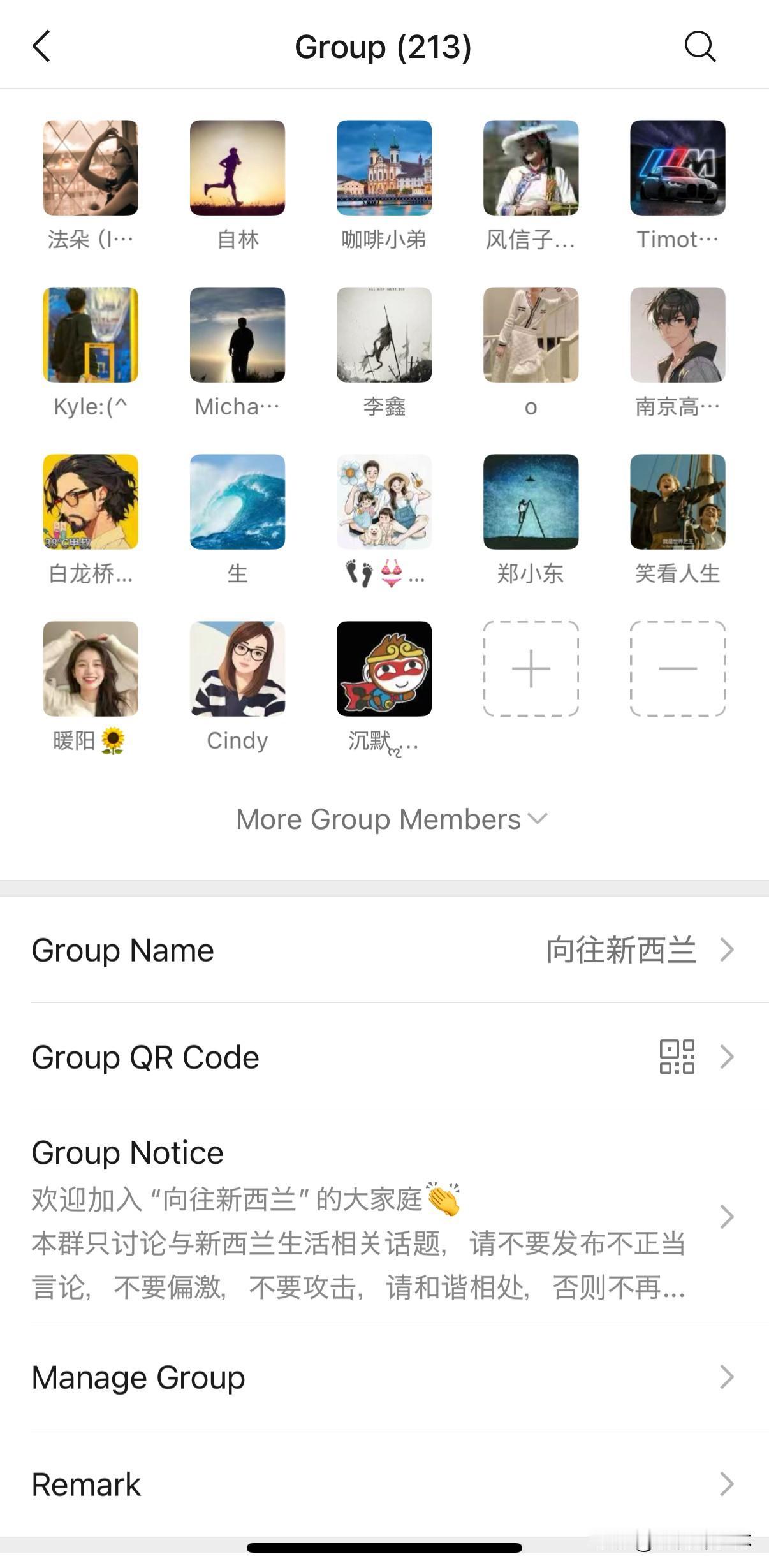Open the profile of member o
The width and height of the screenshot is (769, 1568).
pyautogui.click(x=531, y=335)
